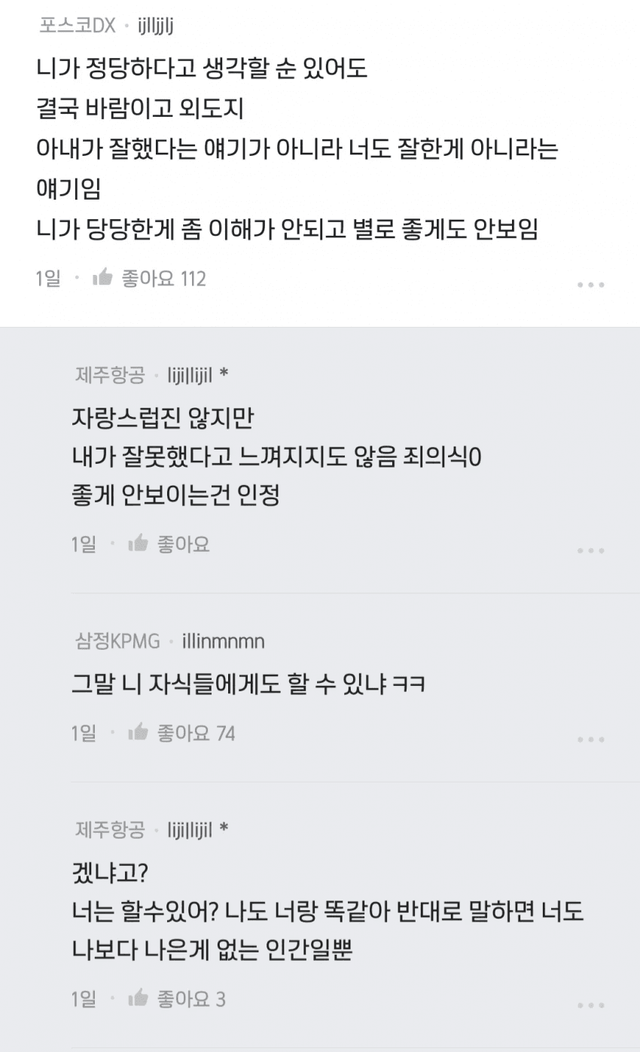Like the 삼정KPMG reply with 74 likes
Image resolution: width=640 pixels, height=1052 pixels.
coord(139,733)
